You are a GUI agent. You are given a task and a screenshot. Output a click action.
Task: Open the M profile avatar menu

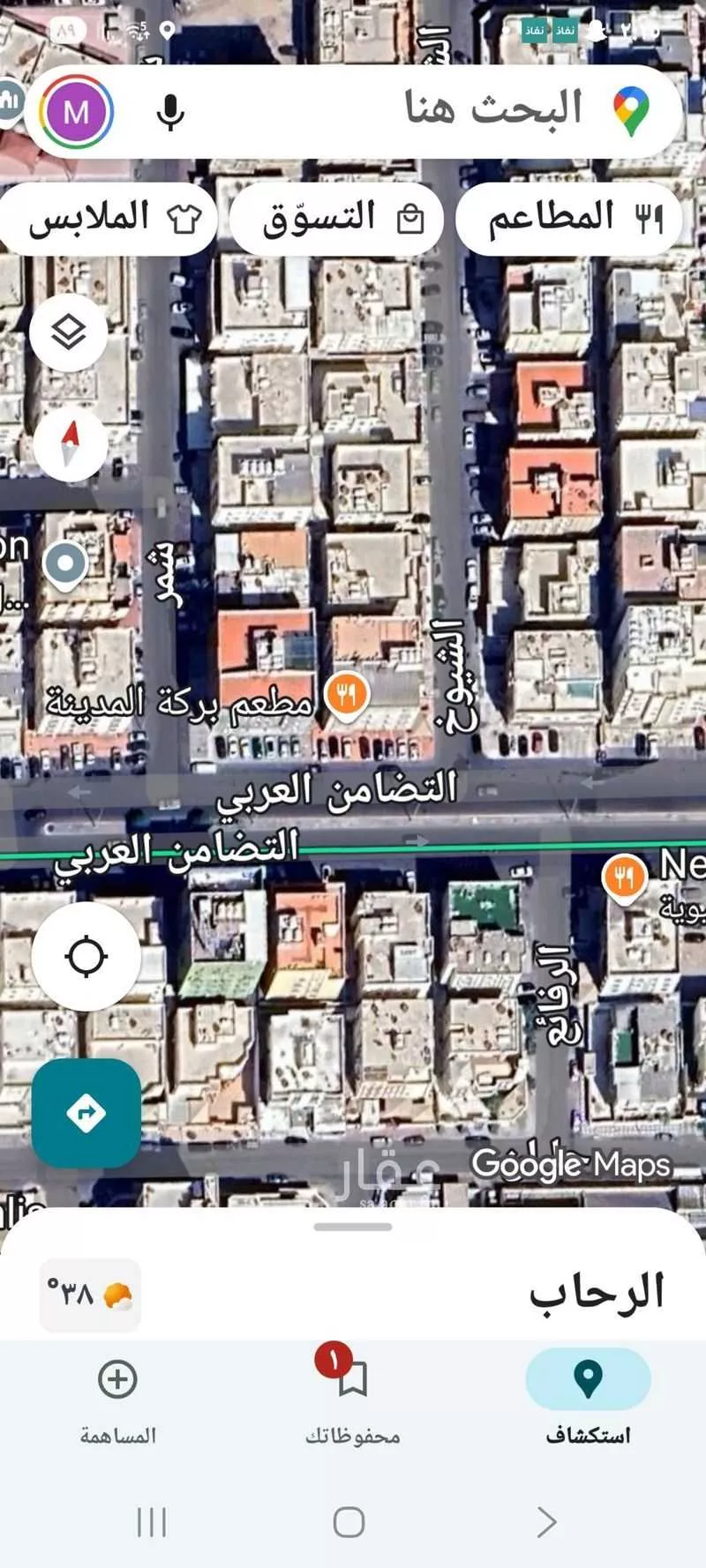click(x=73, y=110)
